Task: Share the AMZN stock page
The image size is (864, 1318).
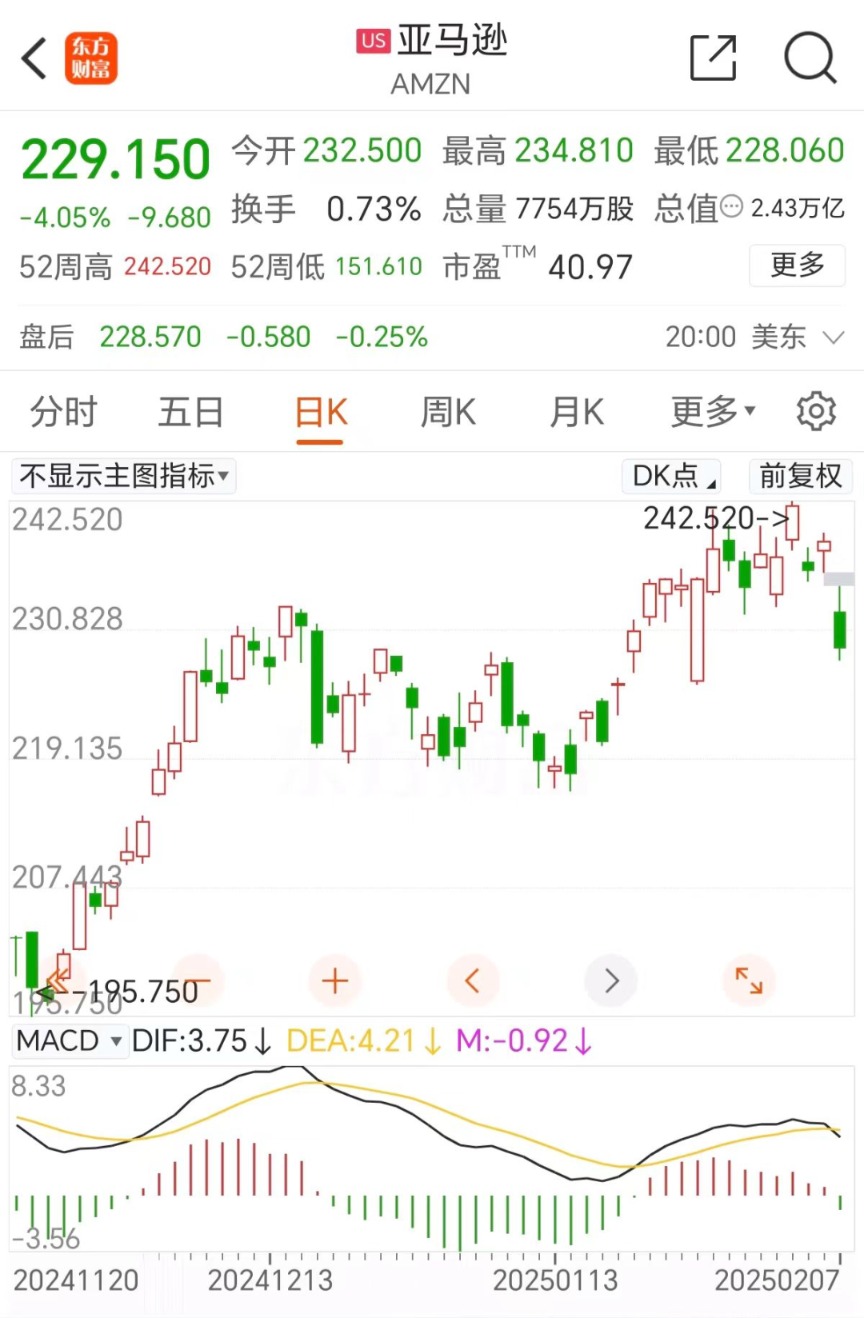Action: click(x=713, y=58)
